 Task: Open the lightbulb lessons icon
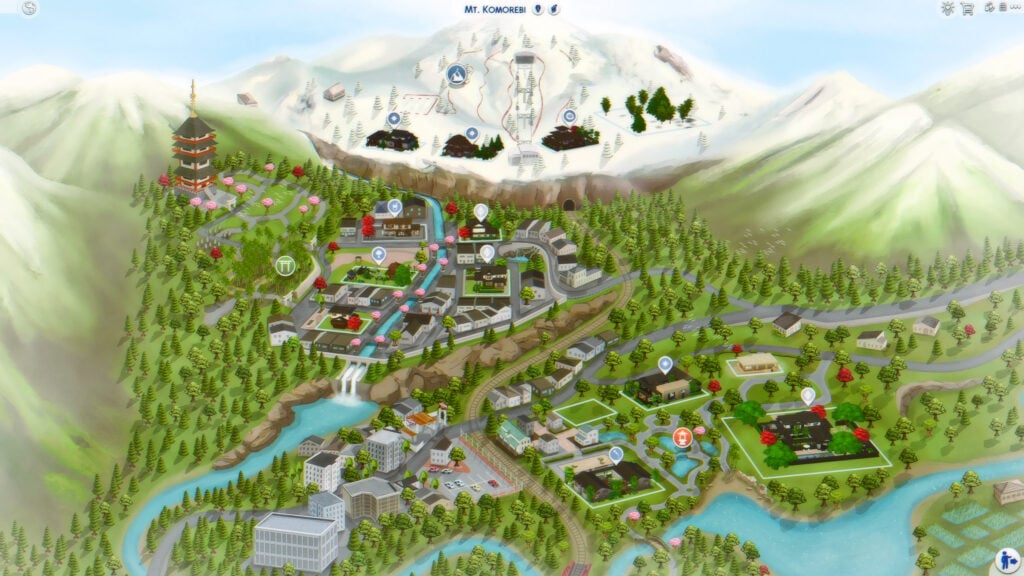947,8
